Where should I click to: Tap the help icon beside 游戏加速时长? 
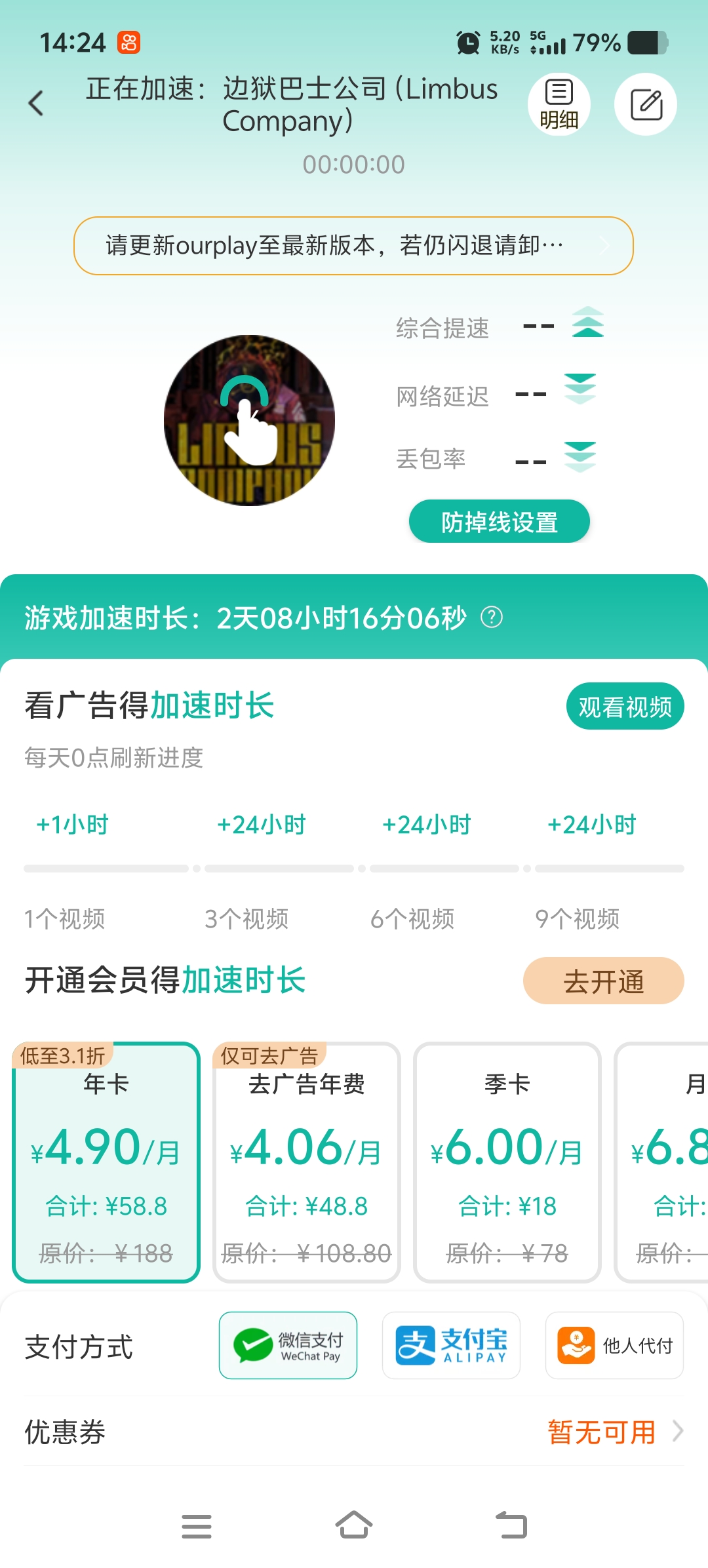[492, 617]
